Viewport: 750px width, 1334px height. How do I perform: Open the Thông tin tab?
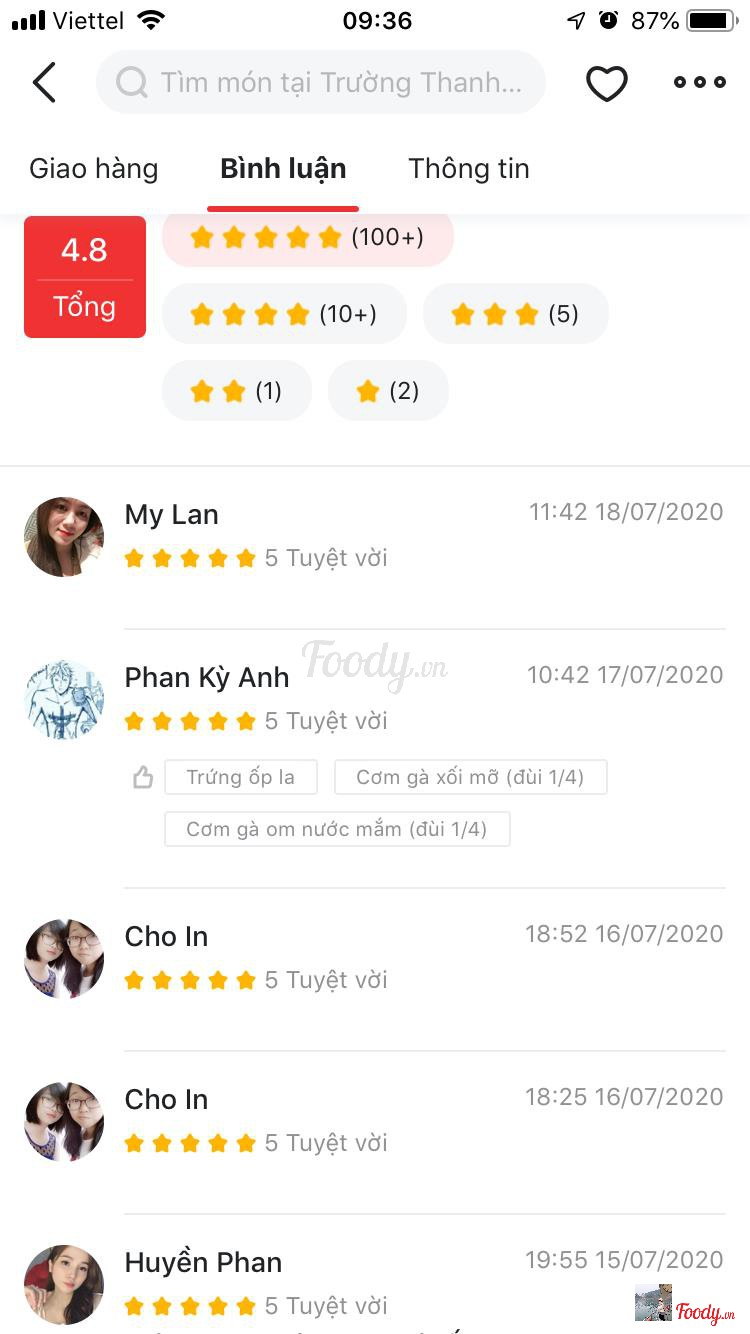tap(468, 169)
